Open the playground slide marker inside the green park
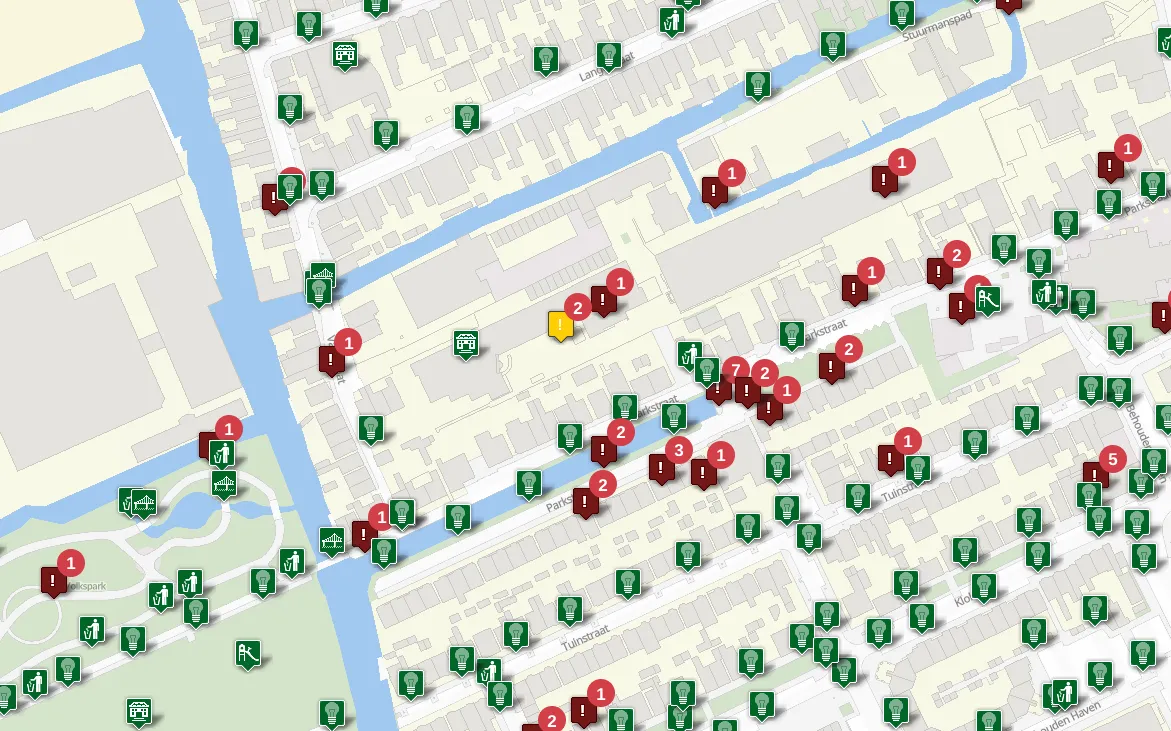The image size is (1171, 731). (248, 654)
